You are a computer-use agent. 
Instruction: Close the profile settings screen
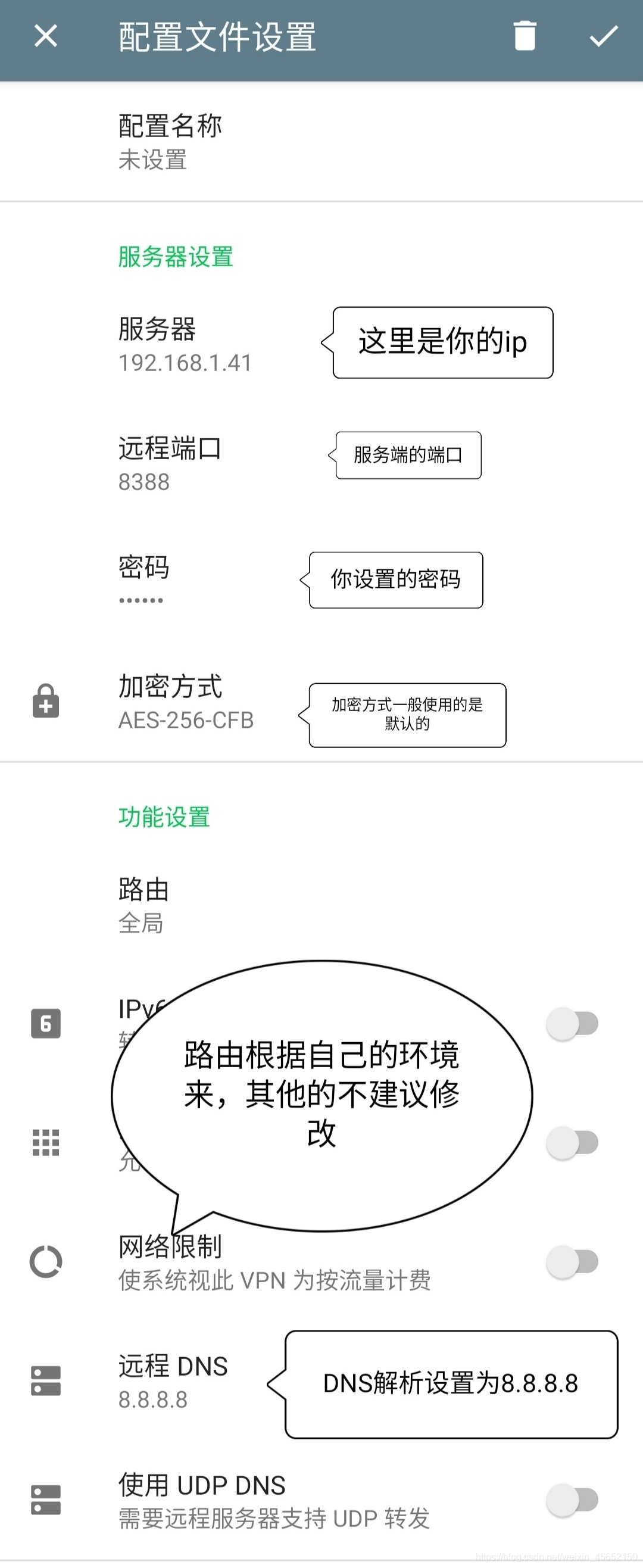pos(46,36)
